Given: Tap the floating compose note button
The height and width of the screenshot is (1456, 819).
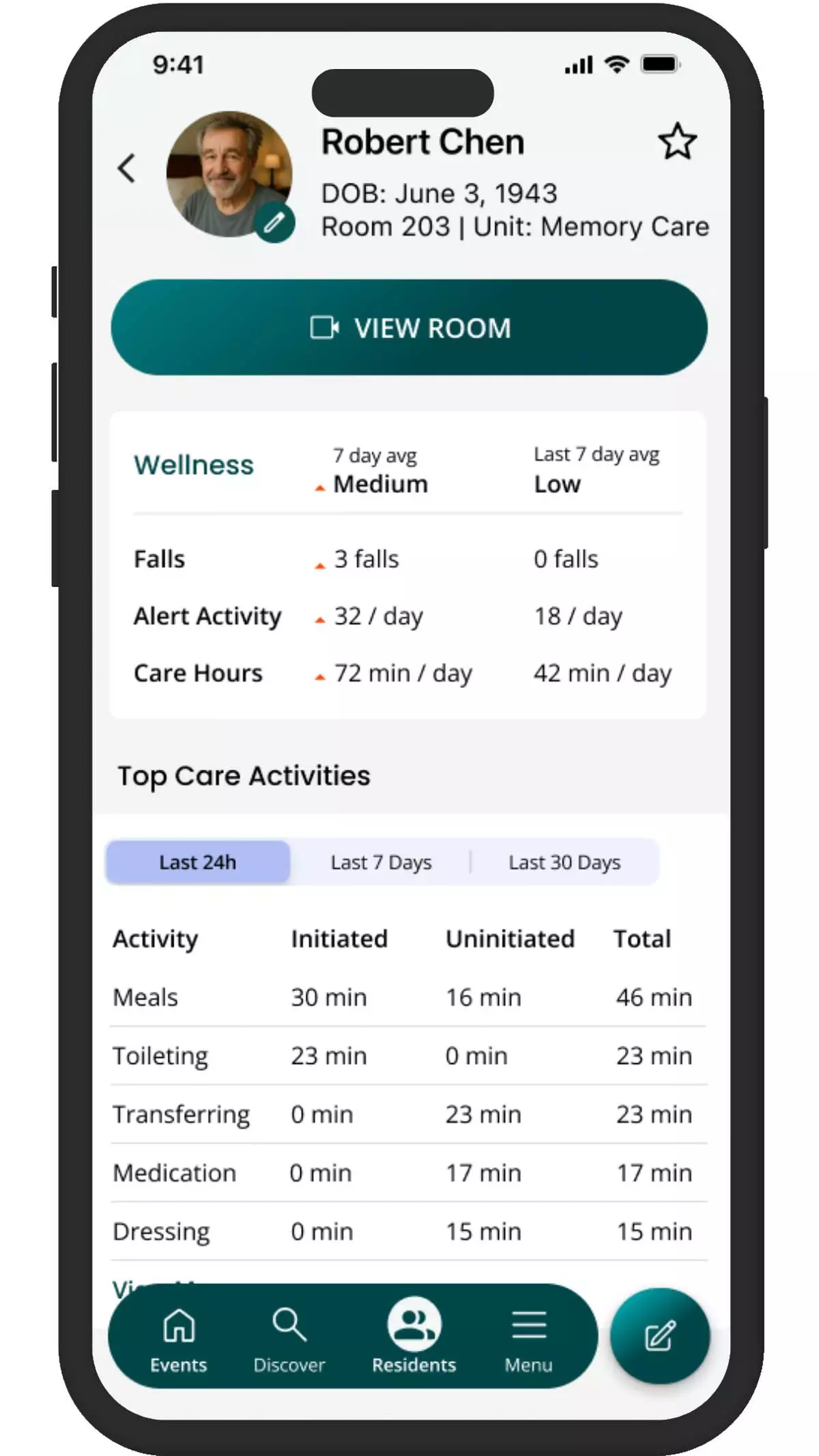Looking at the screenshot, I should (659, 1336).
